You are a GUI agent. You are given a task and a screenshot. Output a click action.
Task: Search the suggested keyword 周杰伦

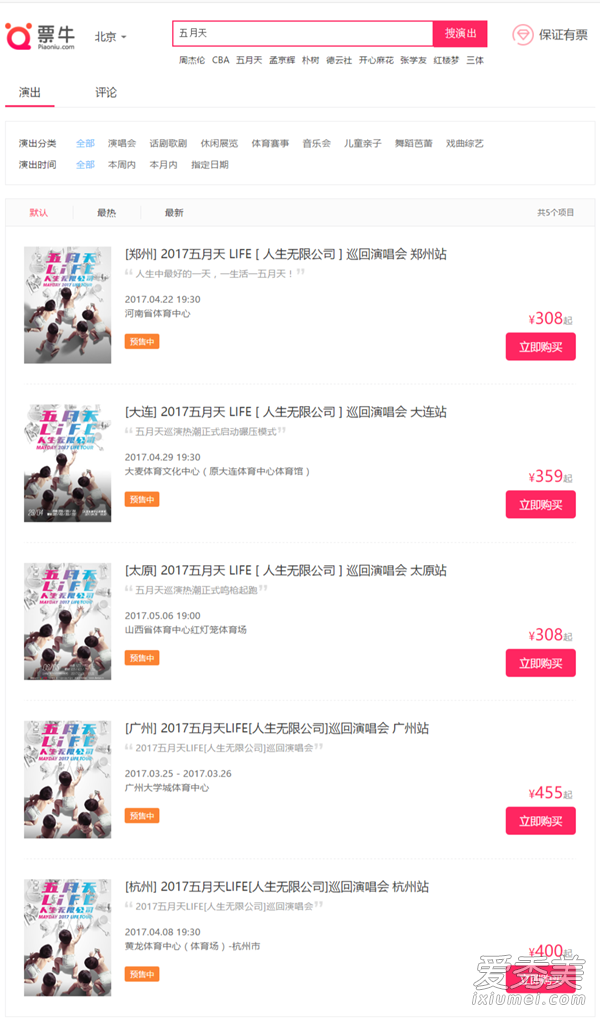(192, 60)
